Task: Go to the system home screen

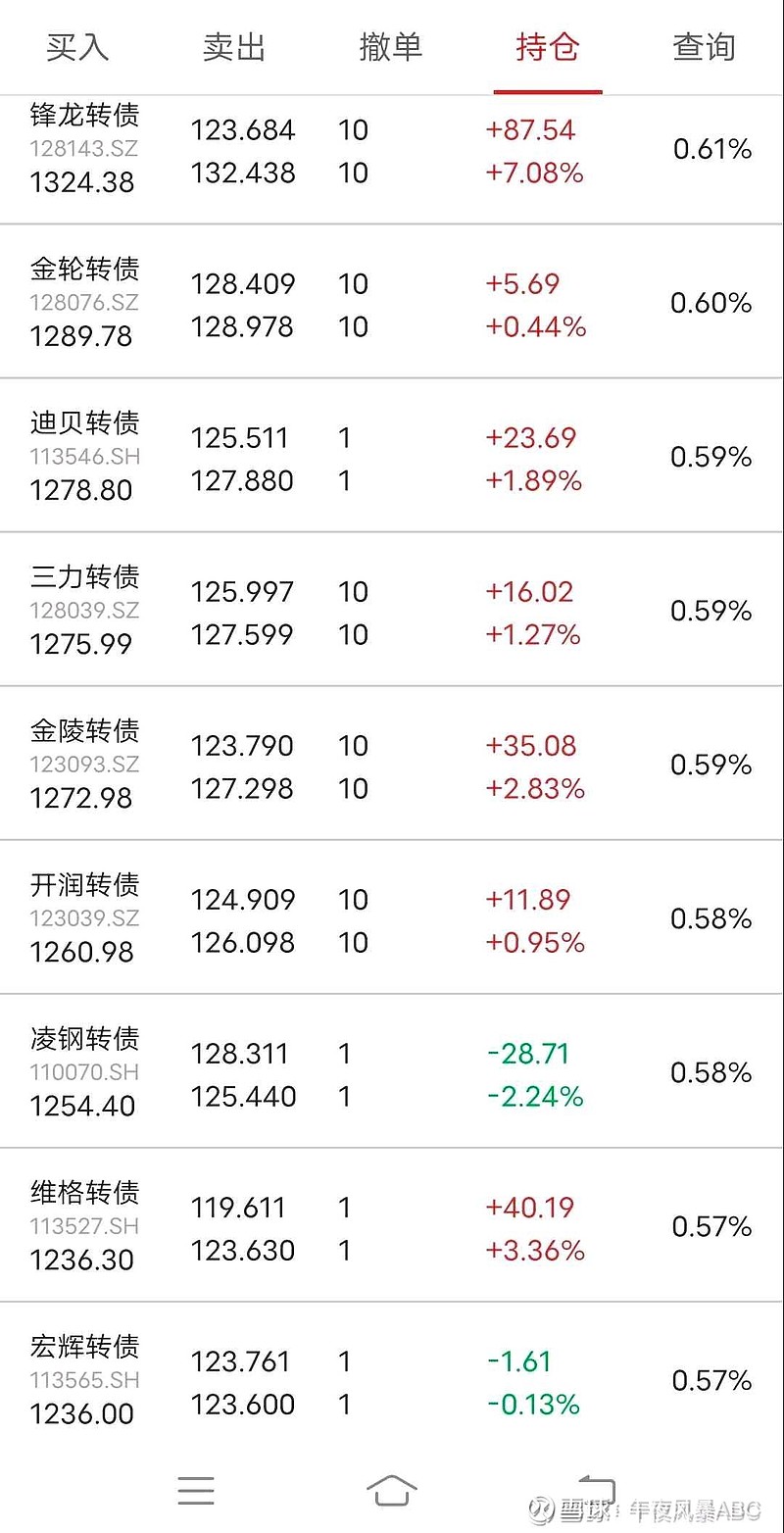Action: coord(392,1490)
